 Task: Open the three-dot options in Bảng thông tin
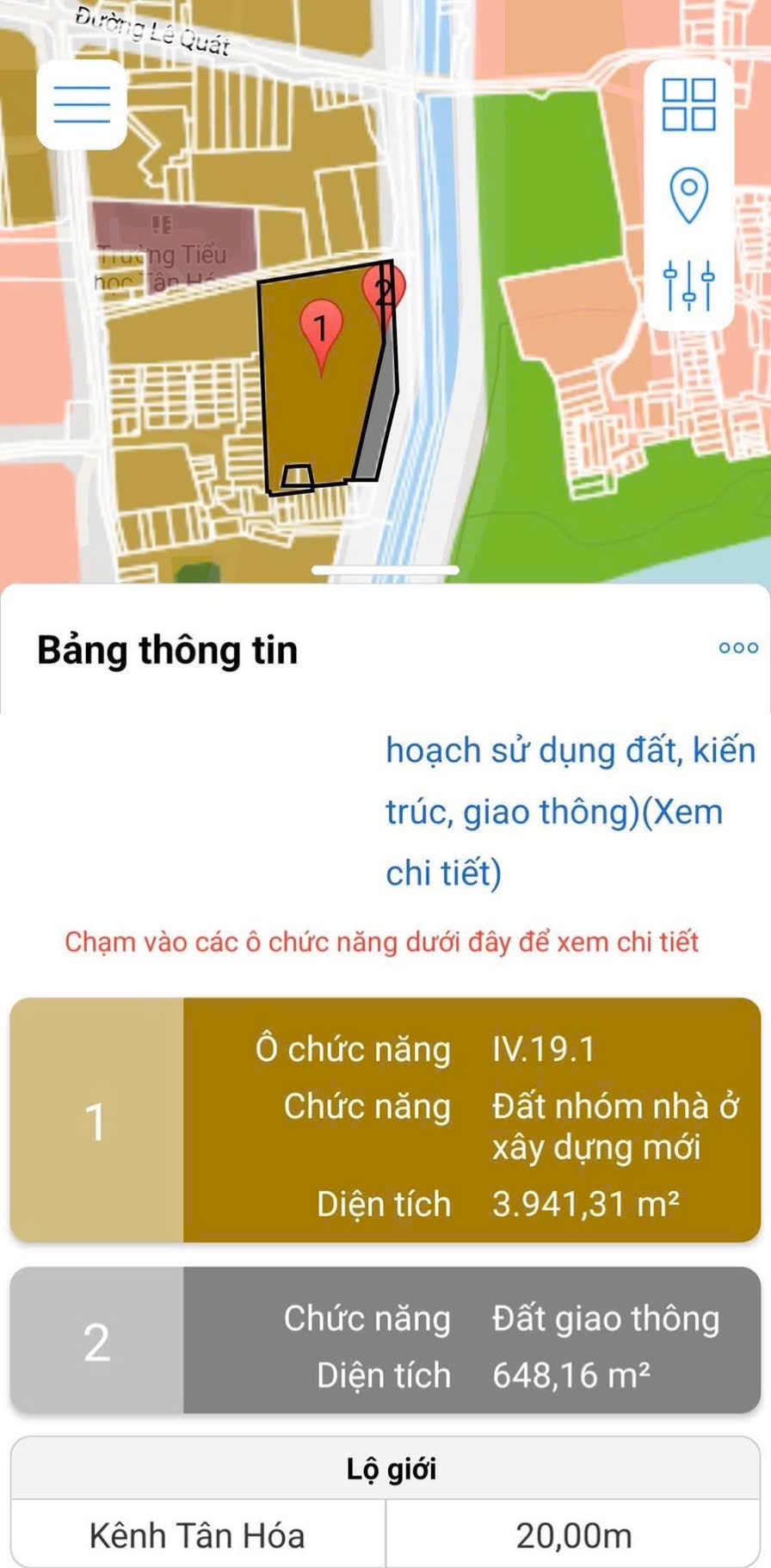[738, 648]
